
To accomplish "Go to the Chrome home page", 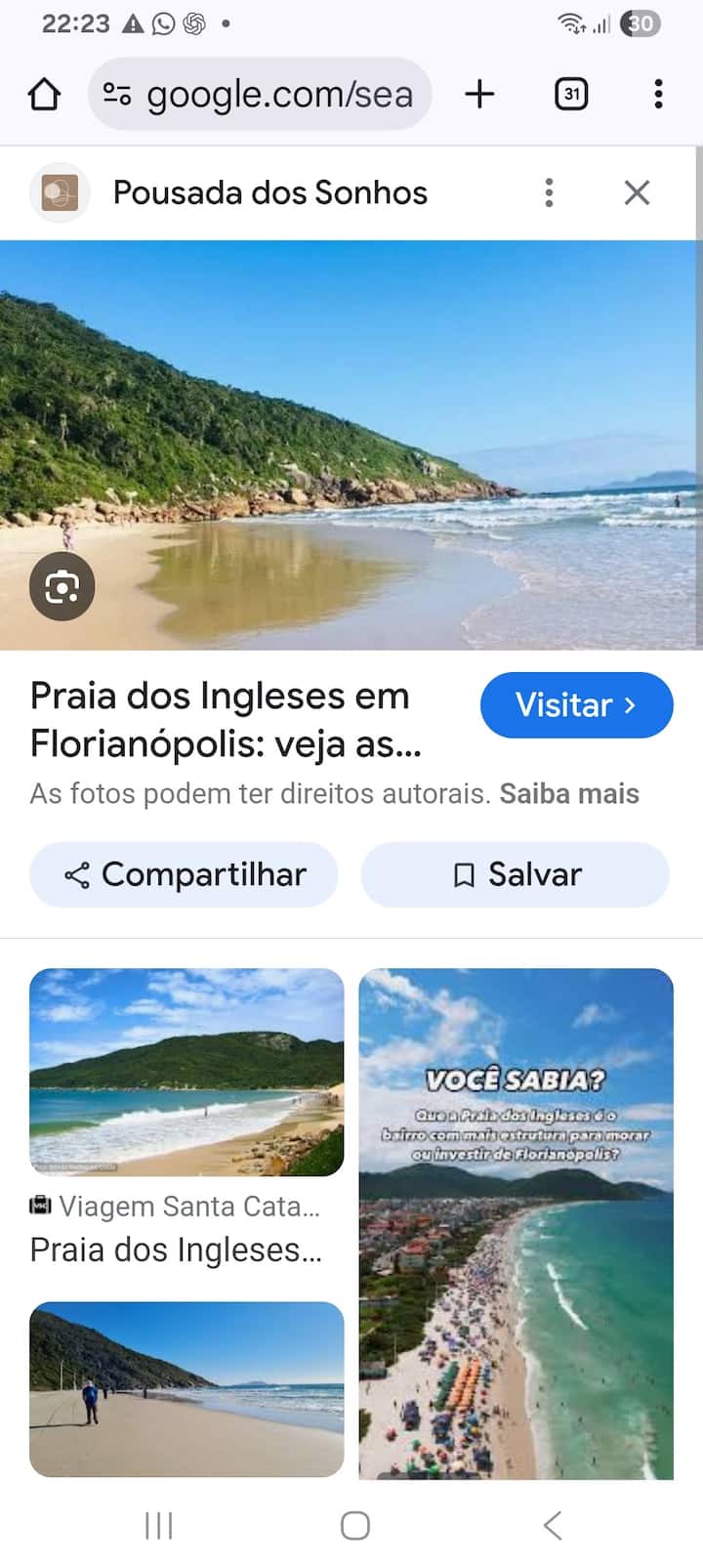I will point(44,95).
